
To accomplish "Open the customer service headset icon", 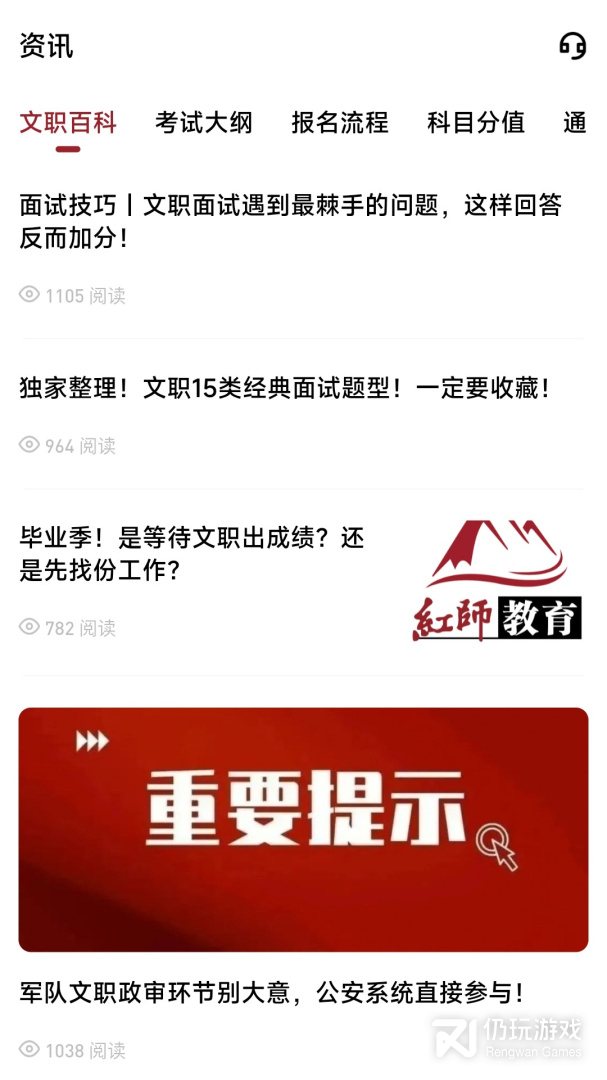I will pyautogui.click(x=572, y=46).
